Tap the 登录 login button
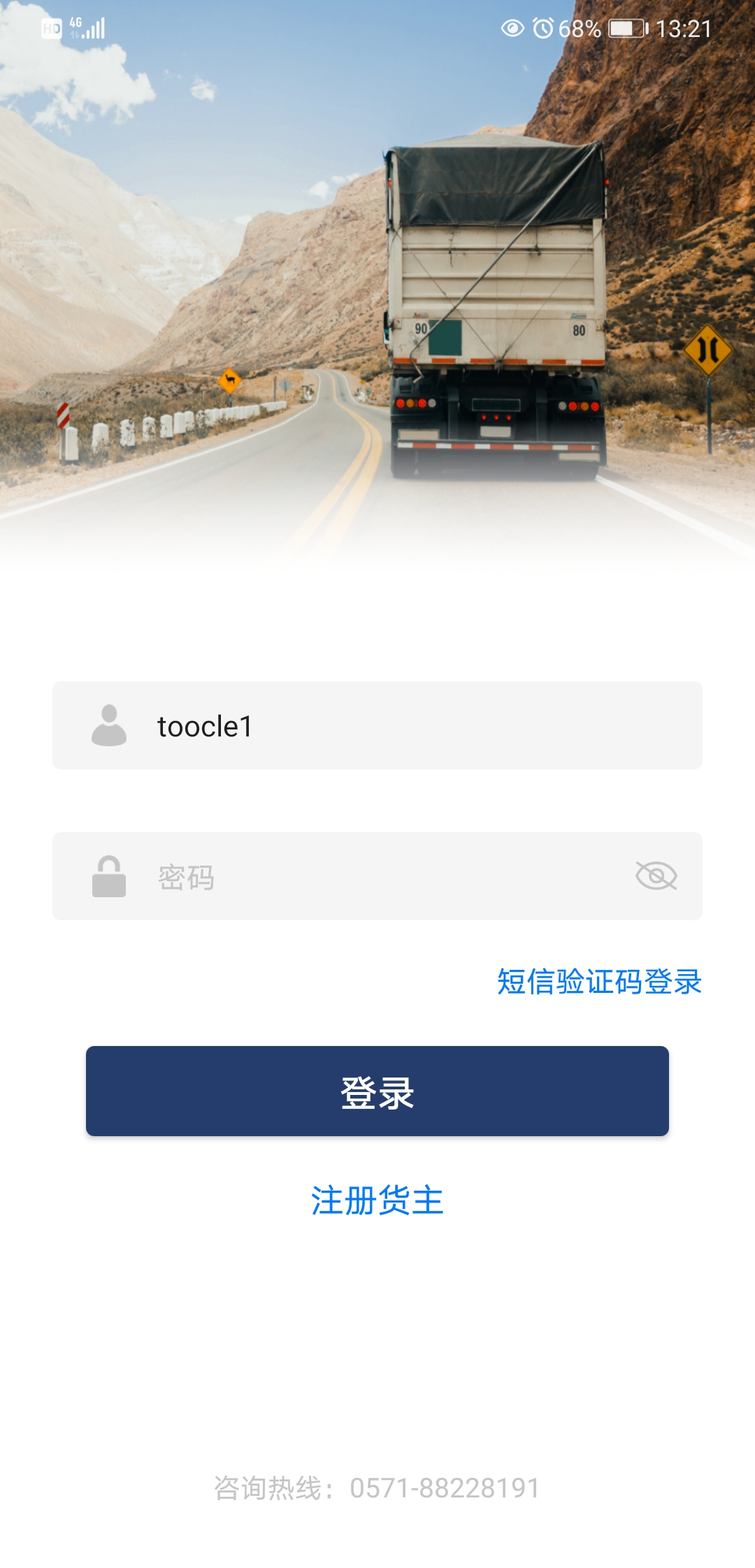Image resolution: width=755 pixels, height=1568 pixels. pyautogui.click(x=377, y=1091)
